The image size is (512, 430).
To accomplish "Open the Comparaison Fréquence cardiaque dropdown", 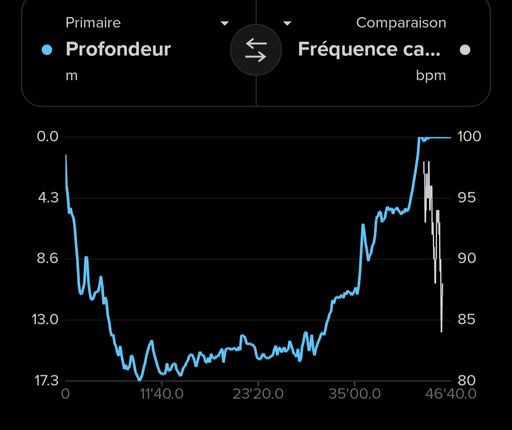I will coord(287,23).
